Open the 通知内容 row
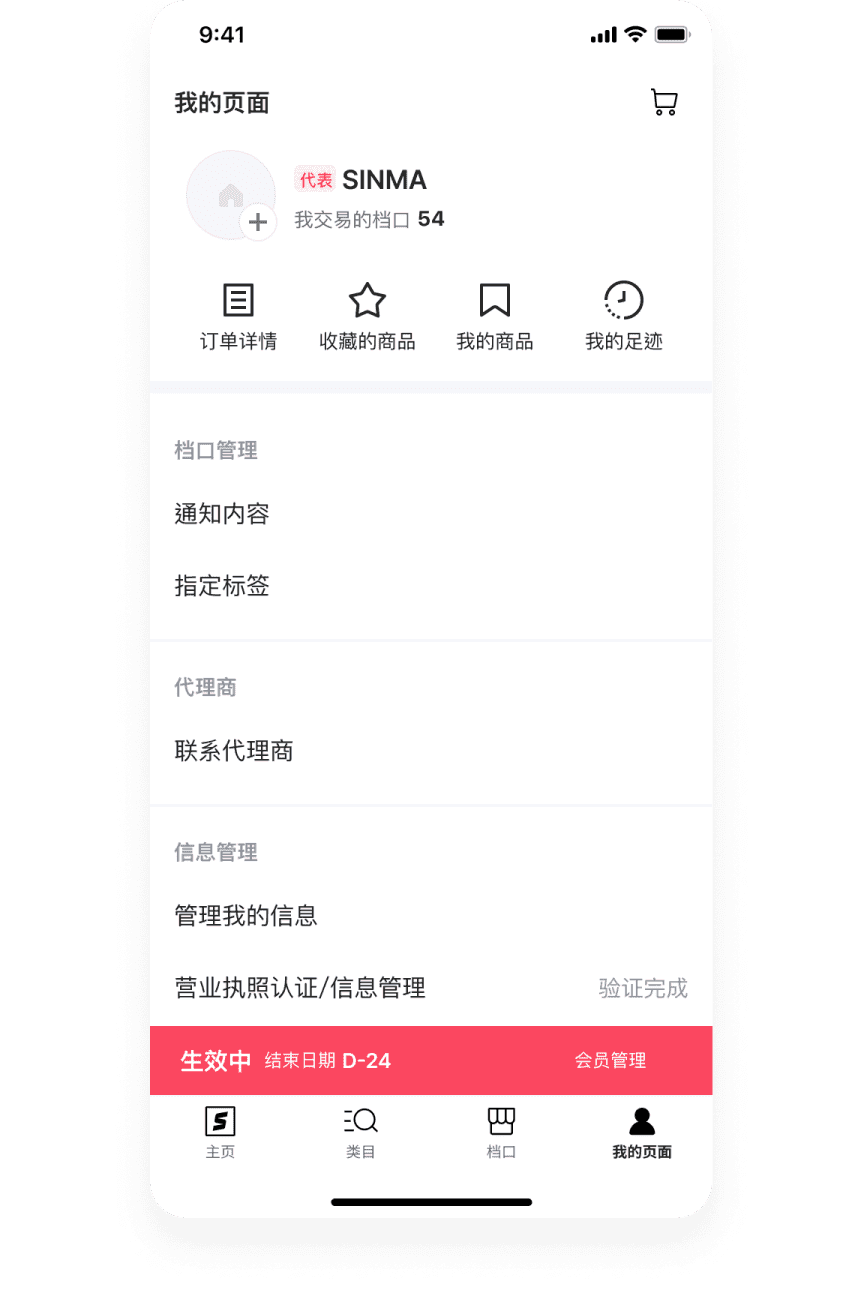Viewport: 864px width, 1290px height. [430, 514]
